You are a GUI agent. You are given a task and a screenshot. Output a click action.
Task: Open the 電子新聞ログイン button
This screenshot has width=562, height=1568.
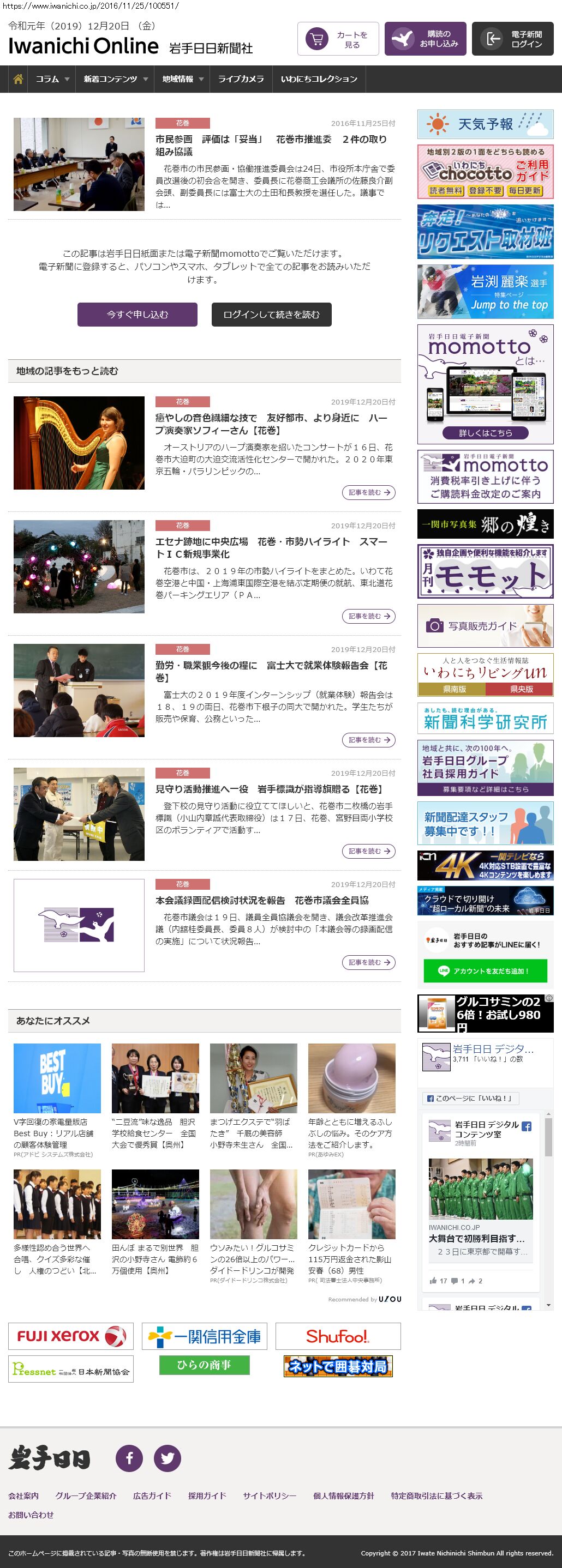pos(512,39)
